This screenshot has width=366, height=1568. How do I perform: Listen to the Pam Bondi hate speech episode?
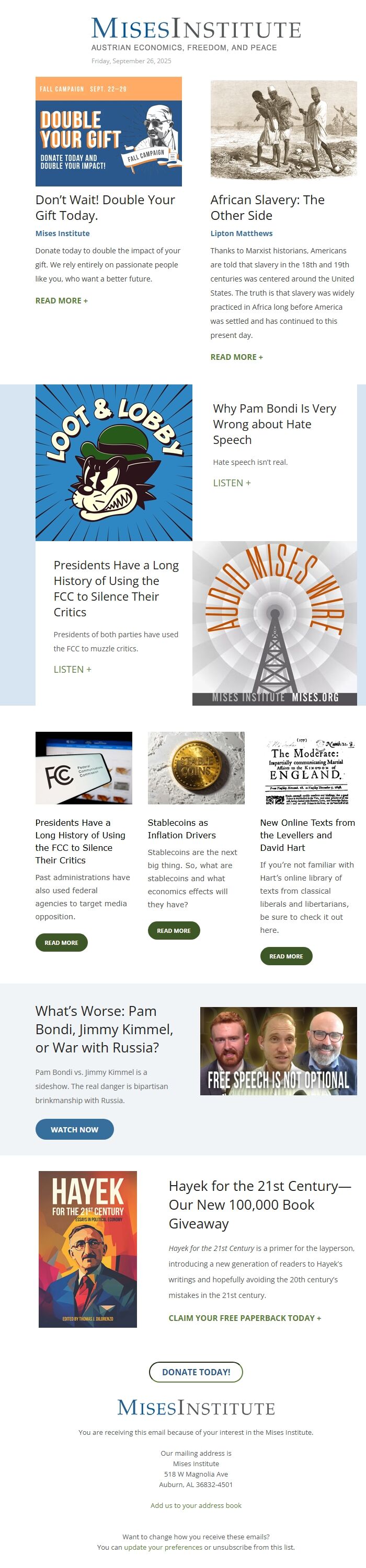pos(232,483)
